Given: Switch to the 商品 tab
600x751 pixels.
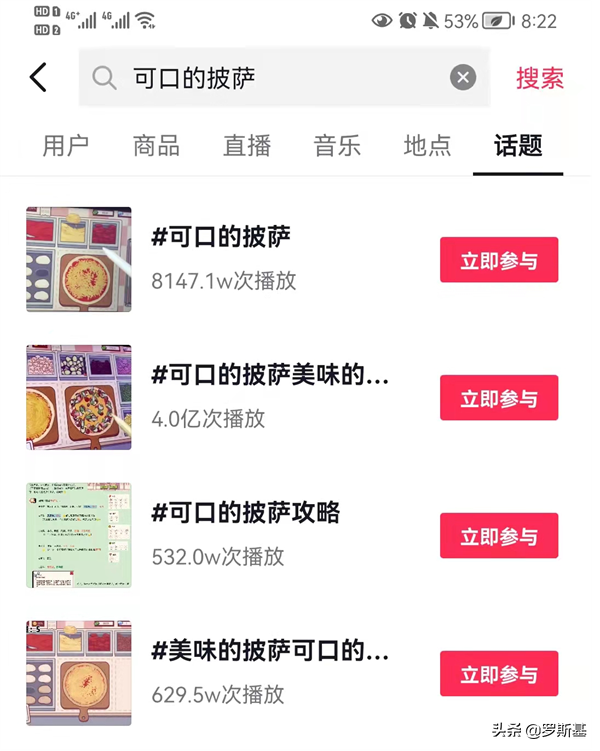Looking at the screenshot, I should [156, 146].
